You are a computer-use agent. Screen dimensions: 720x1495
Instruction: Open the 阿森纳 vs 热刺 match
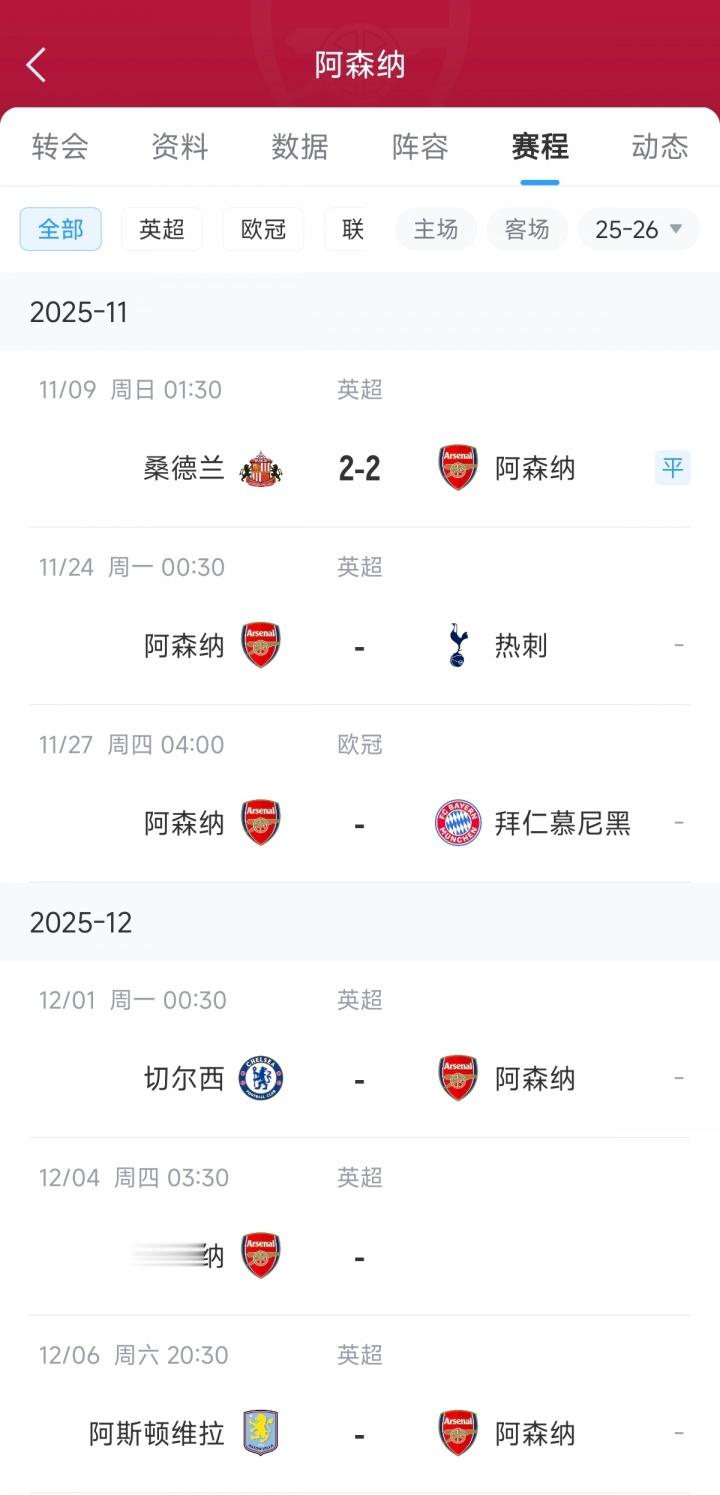[x=360, y=646]
